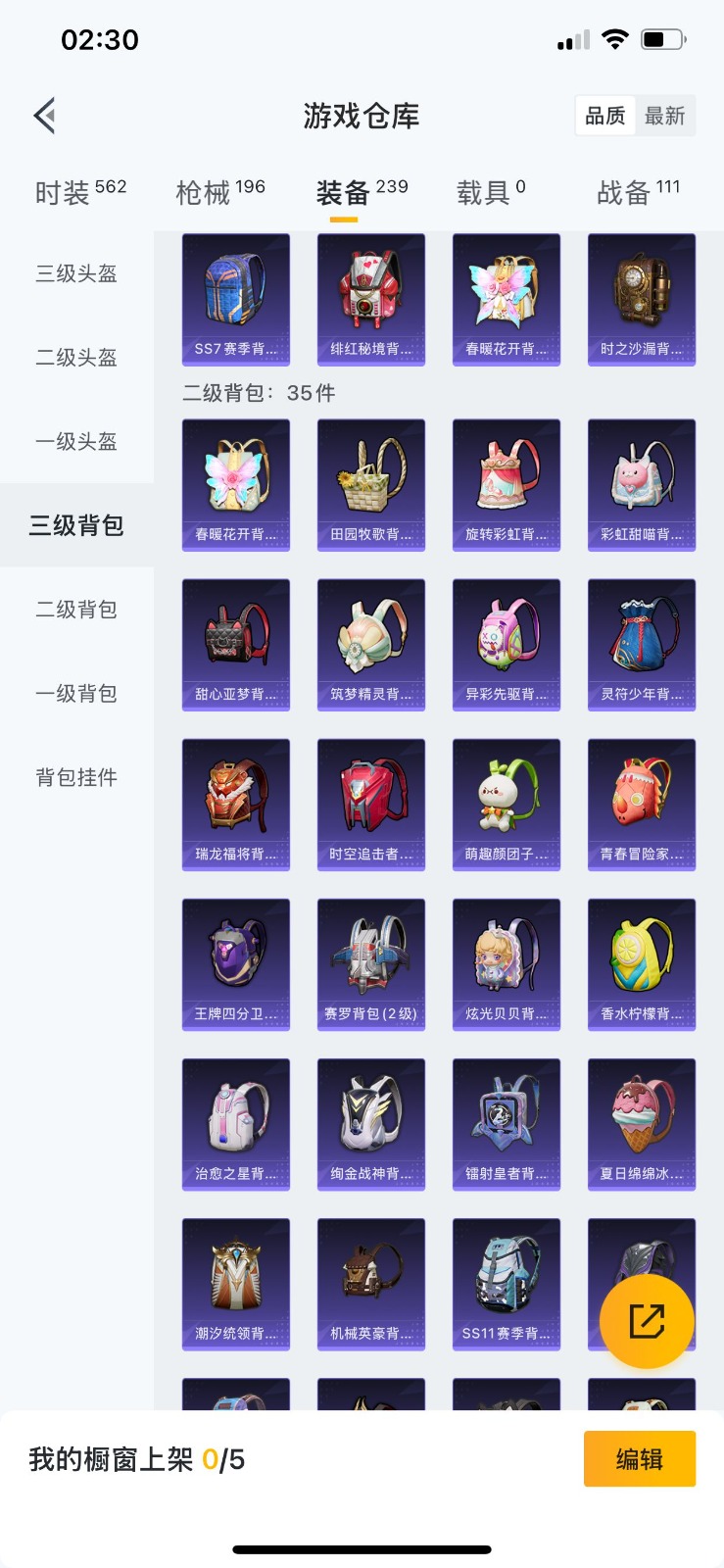Select 二级头盔 in the sidebar
Image resolution: width=724 pixels, height=1568 pixels.
[76, 358]
